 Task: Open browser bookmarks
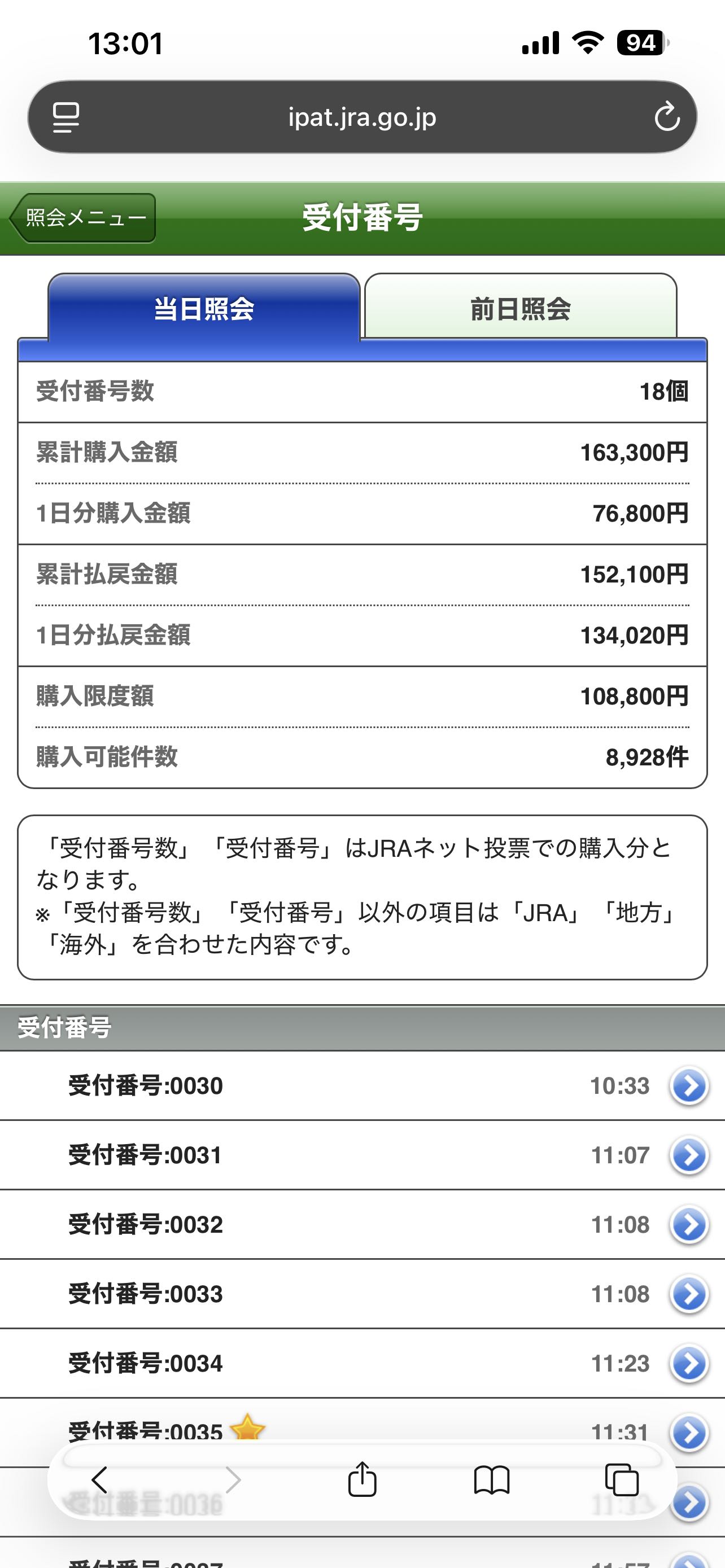coord(491,1480)
